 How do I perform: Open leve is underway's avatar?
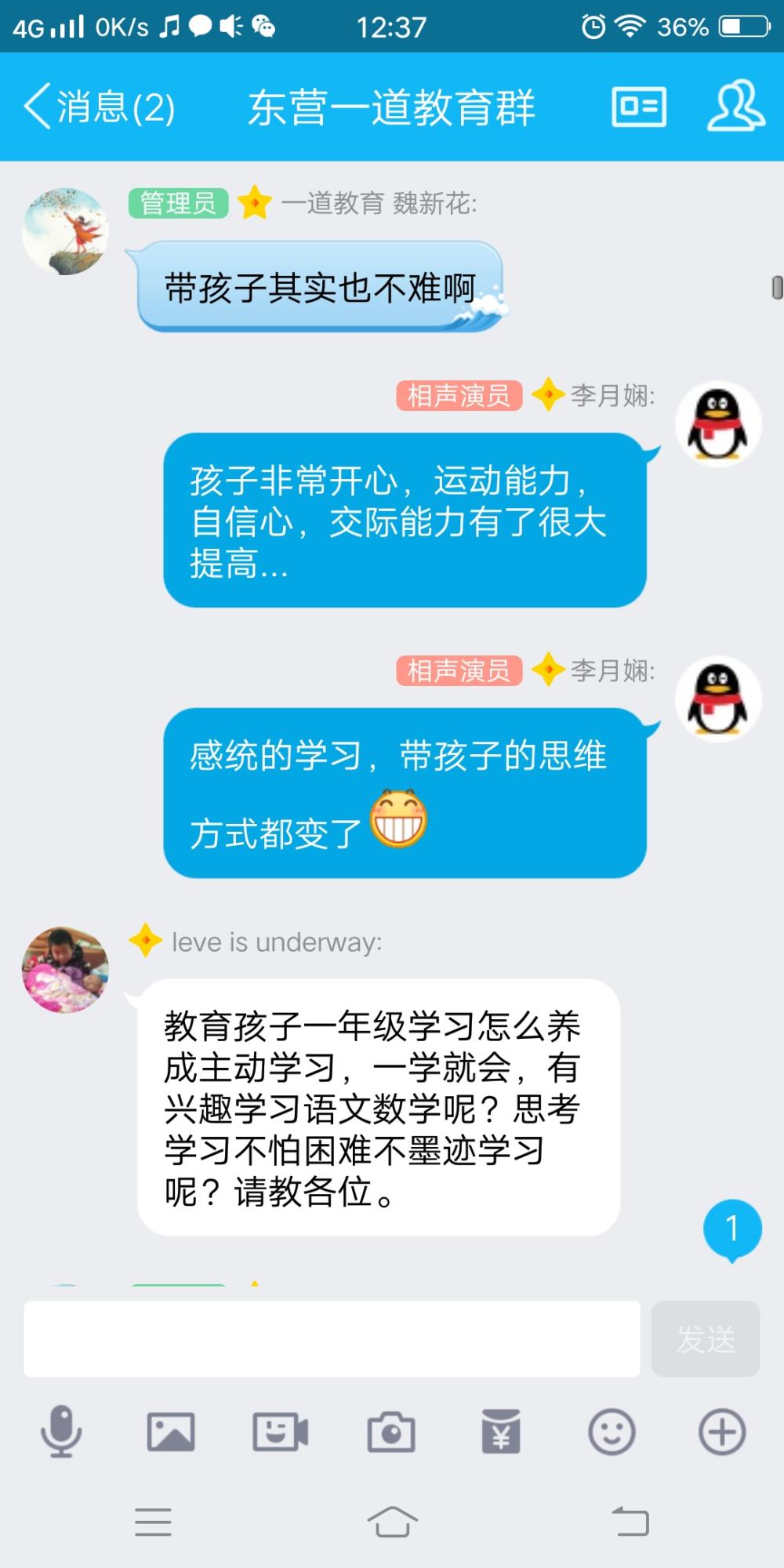[x=65, y=970]
